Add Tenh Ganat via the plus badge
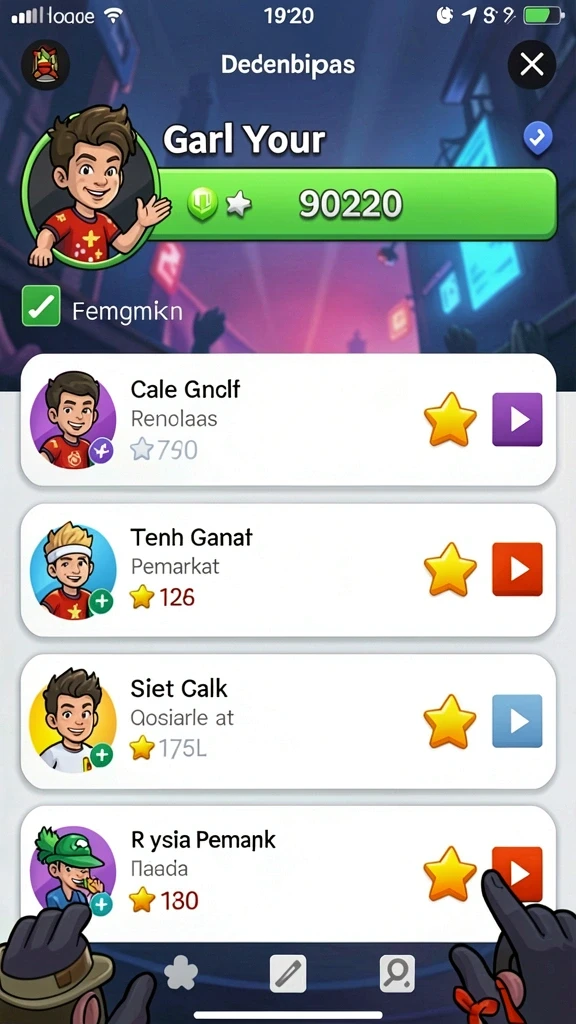Image resolution: width=576 pixels, height=1024 pixels. (x=101, y=602)
